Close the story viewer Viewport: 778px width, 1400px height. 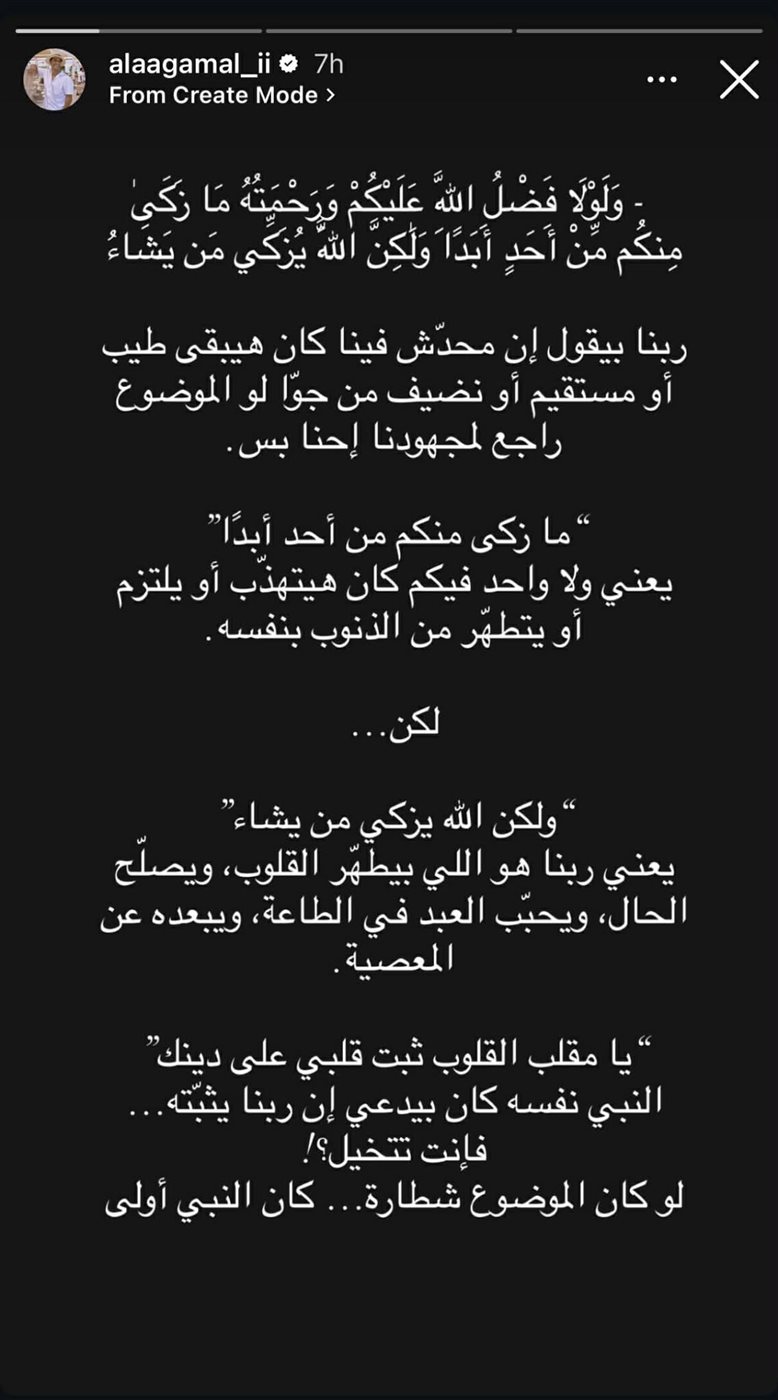click(739, 79)
